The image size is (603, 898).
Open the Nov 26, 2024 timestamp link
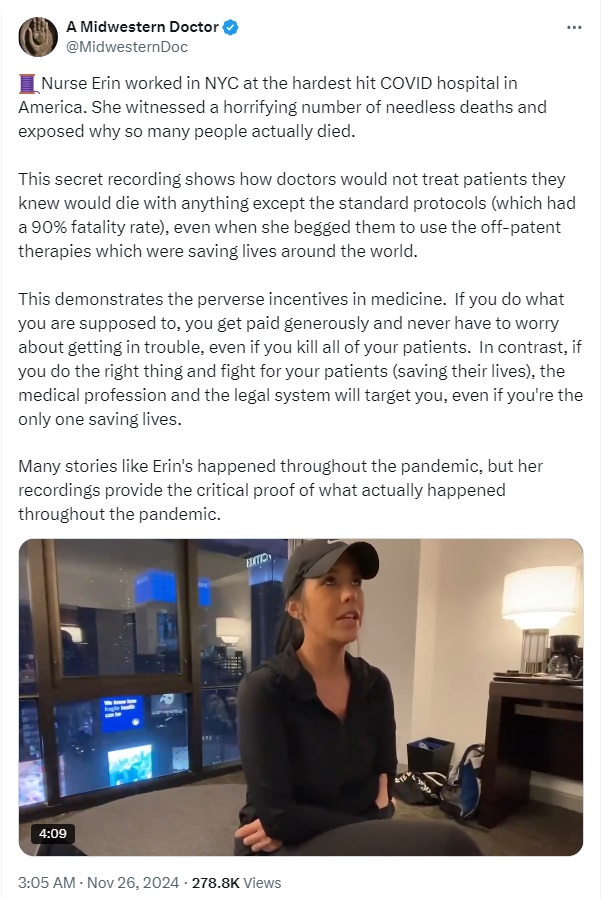click(98, 883)
